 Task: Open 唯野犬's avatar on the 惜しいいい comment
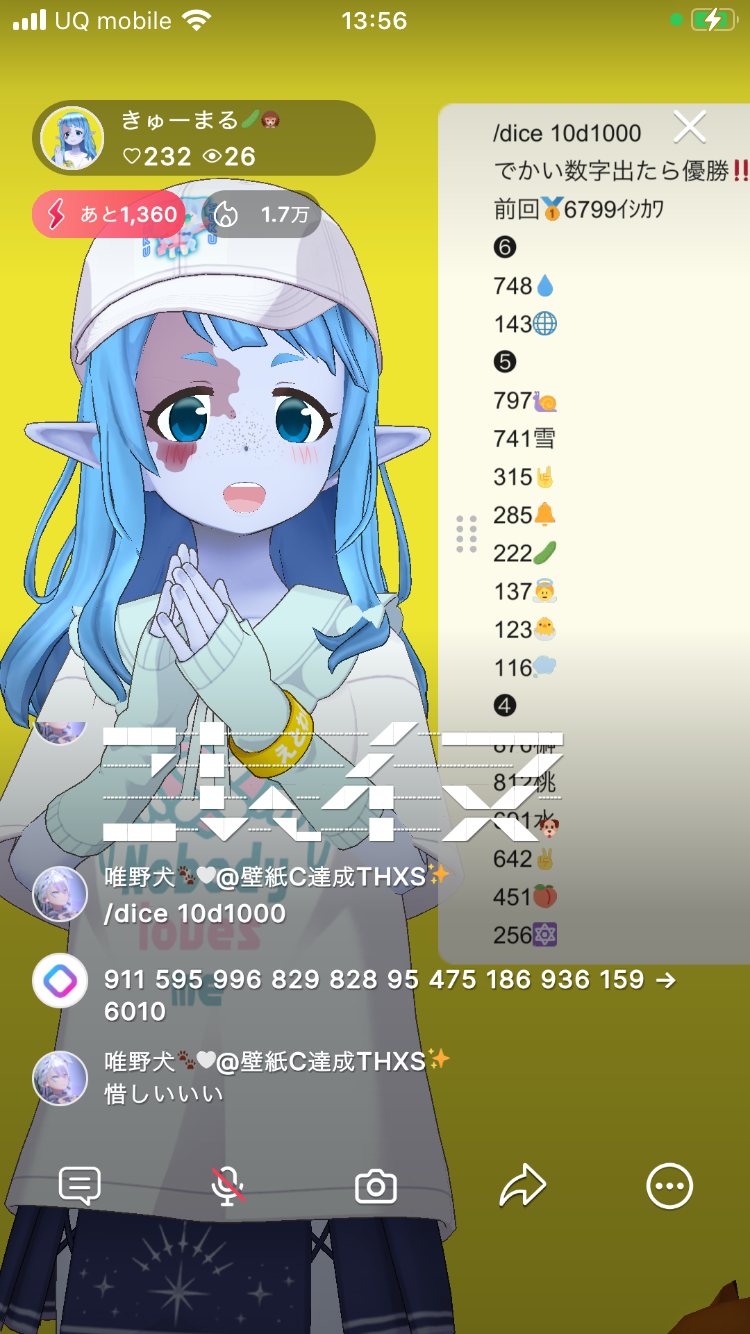coord(60,1077)
